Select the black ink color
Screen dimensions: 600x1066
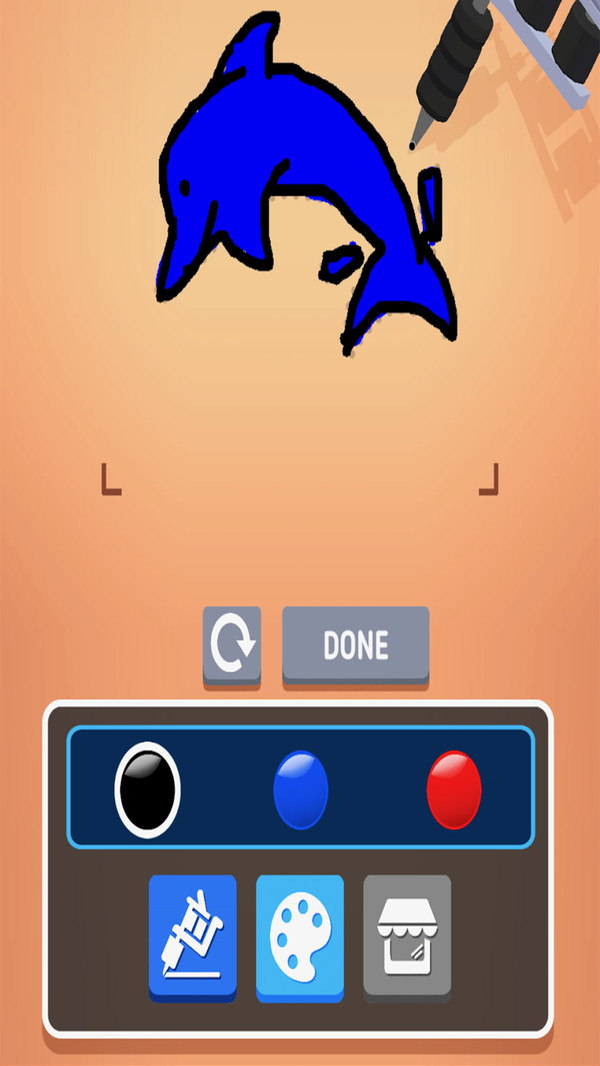click(x=148, y=790)
